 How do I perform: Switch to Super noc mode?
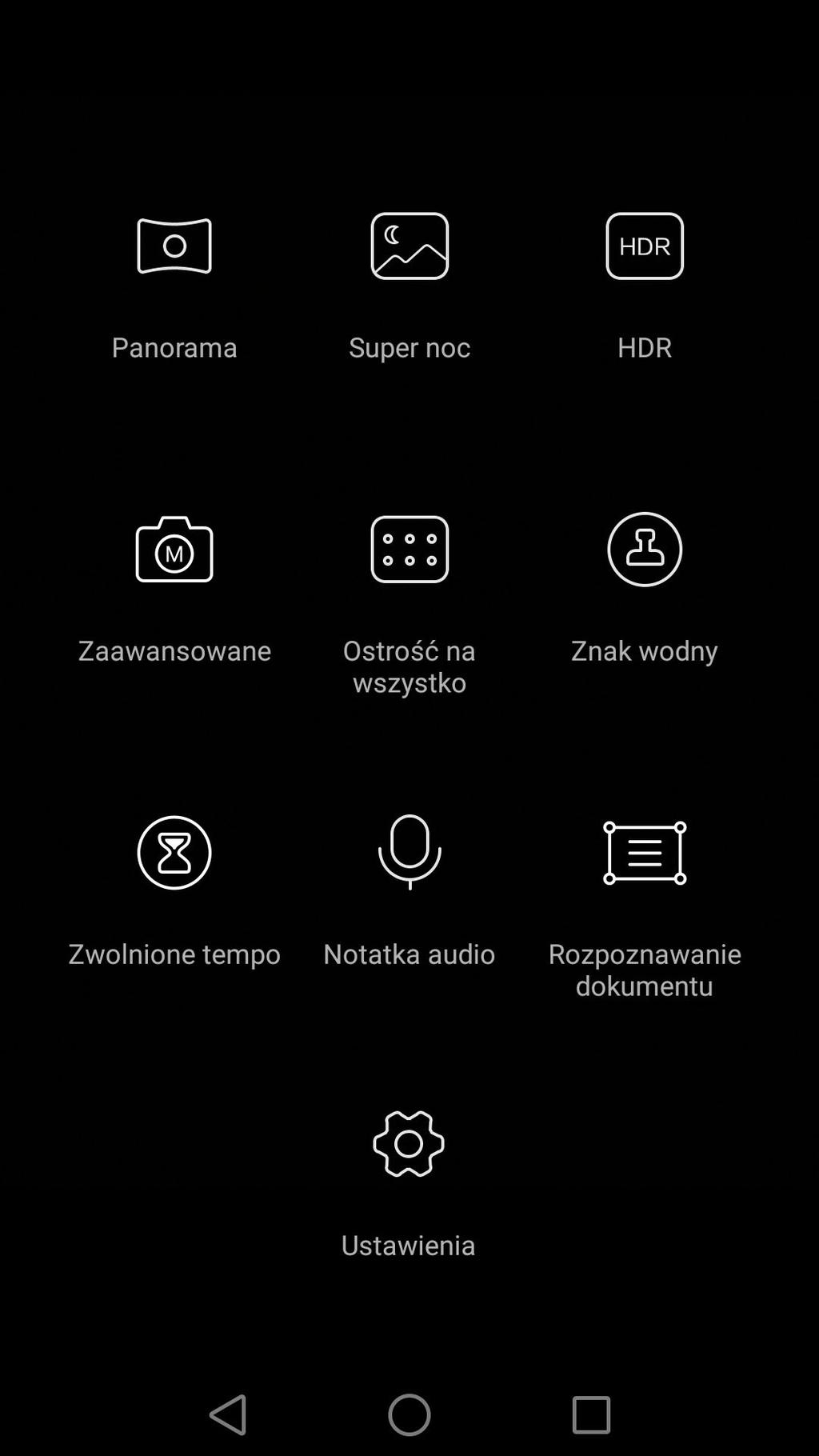(409, 246)
